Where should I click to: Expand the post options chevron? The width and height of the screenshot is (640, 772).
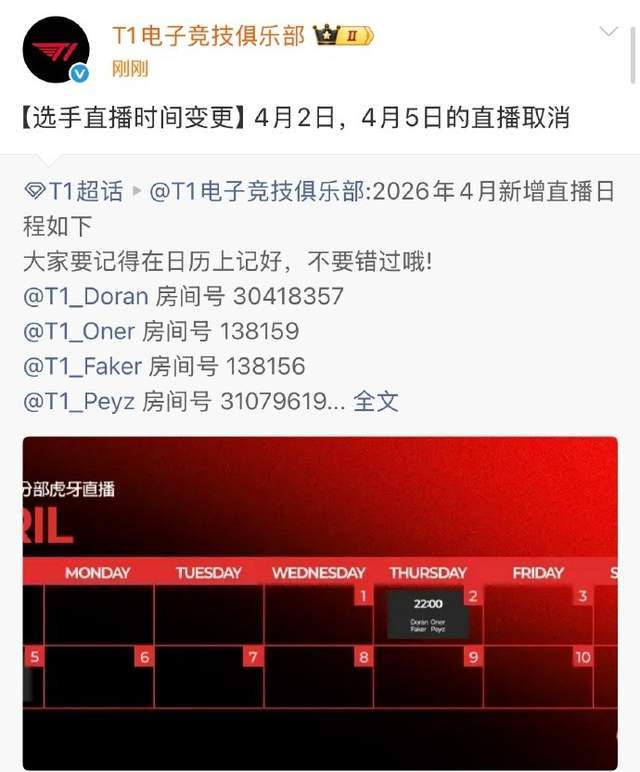coord(608,32)
